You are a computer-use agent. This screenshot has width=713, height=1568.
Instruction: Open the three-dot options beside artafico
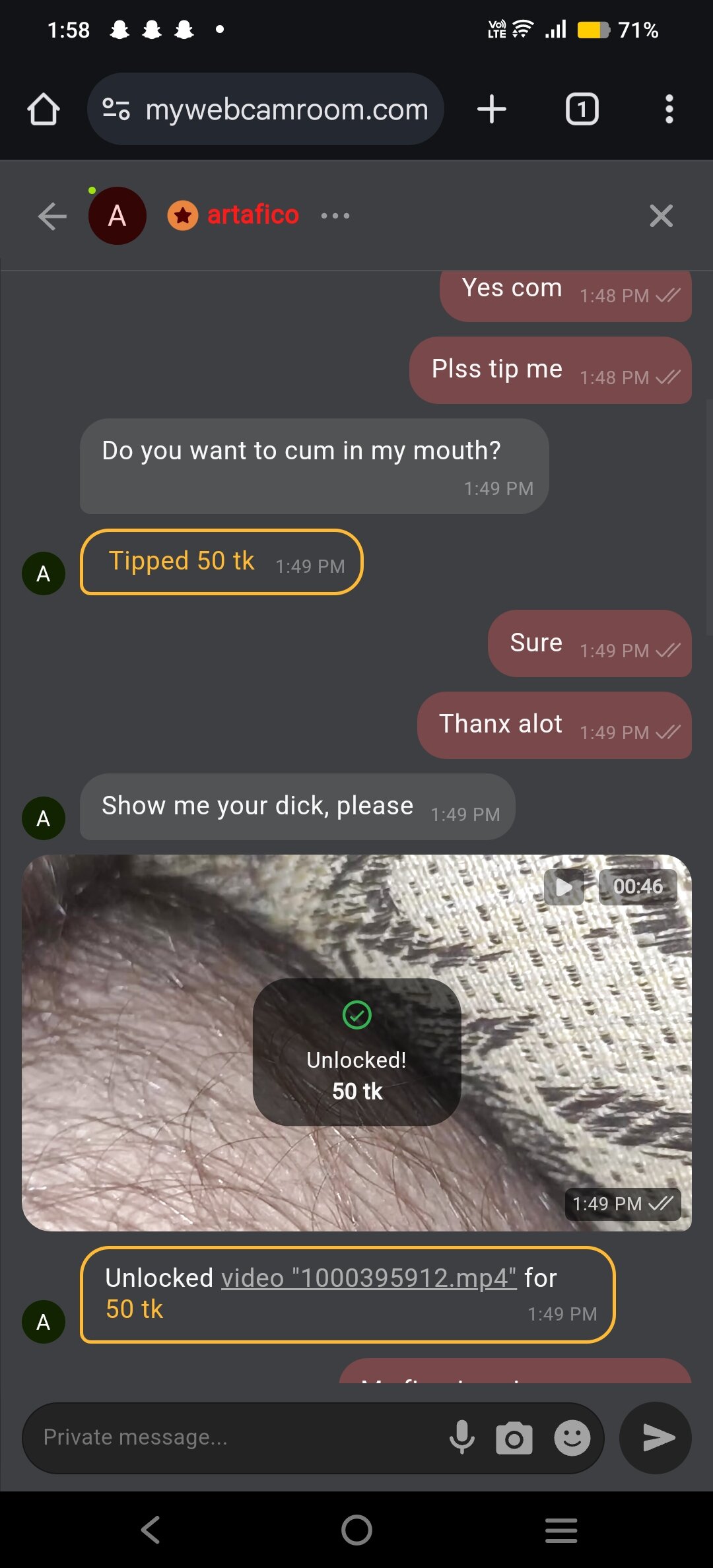335,216
